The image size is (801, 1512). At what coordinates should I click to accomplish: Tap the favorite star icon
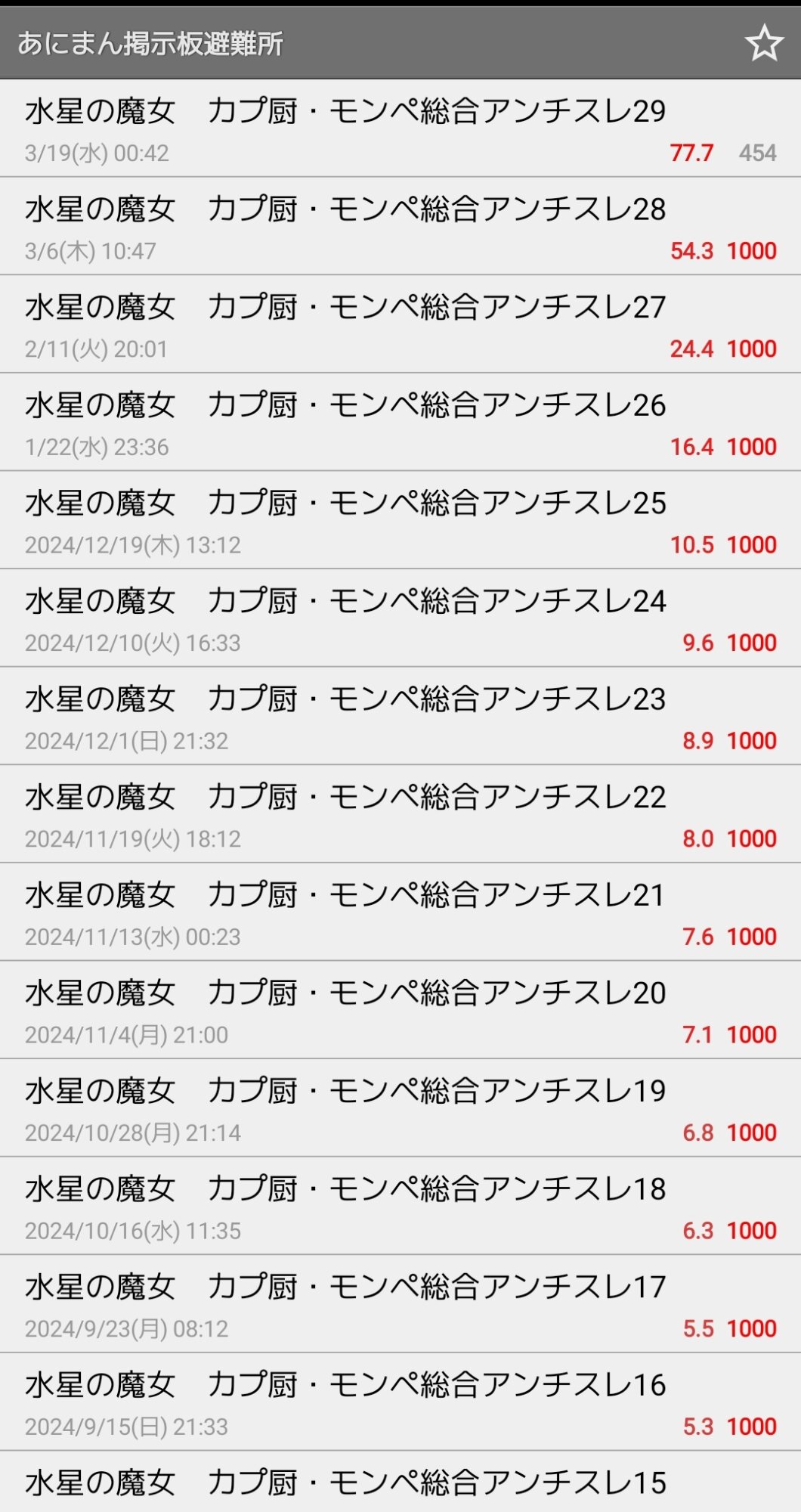tap(763, 43)
